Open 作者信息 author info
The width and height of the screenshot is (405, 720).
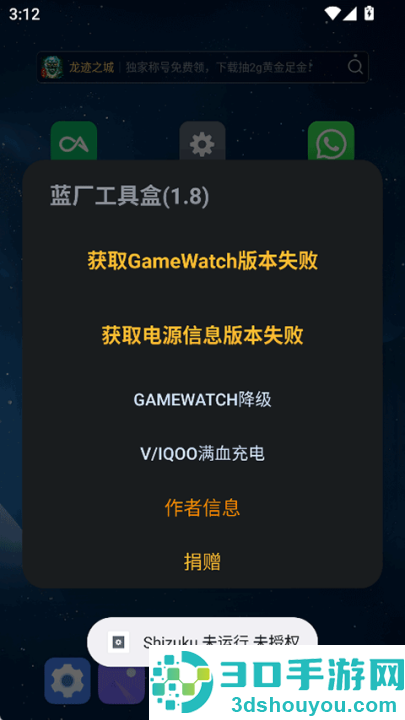[202, 507]
